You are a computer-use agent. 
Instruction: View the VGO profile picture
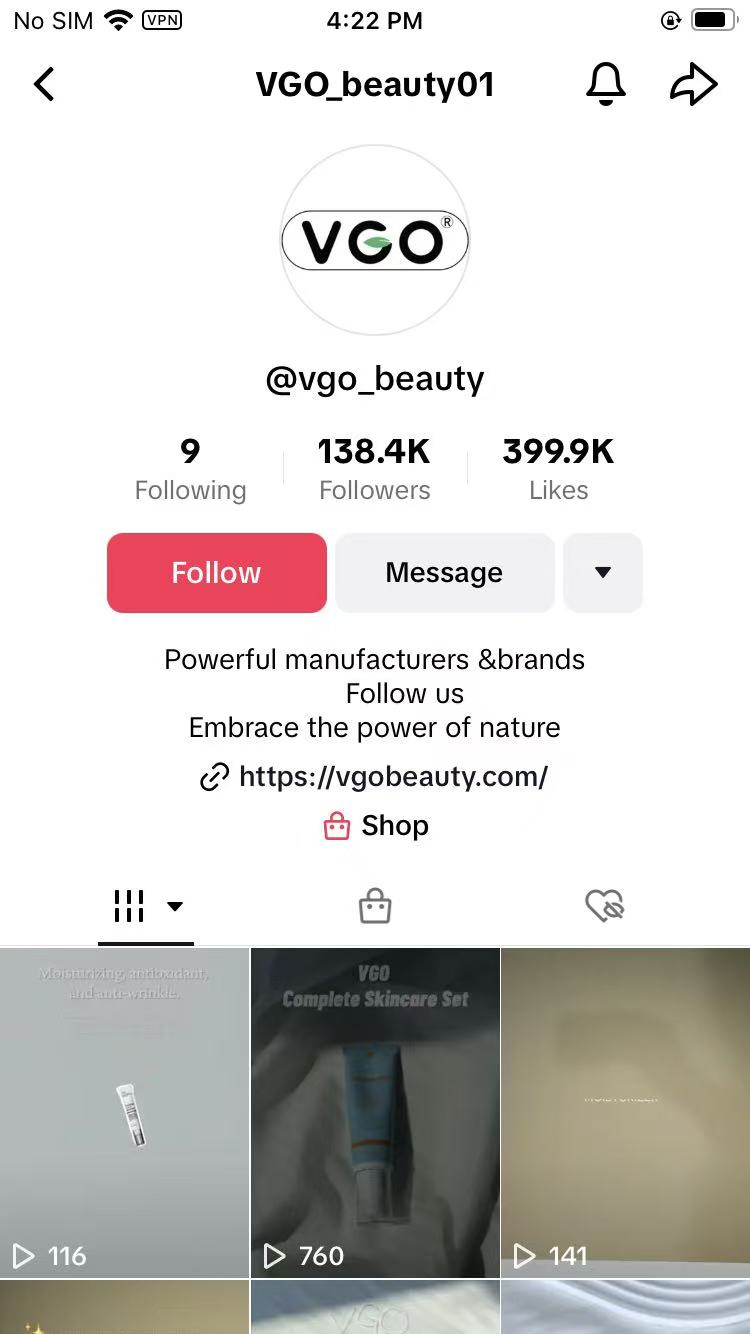click(x=375, y=241)
